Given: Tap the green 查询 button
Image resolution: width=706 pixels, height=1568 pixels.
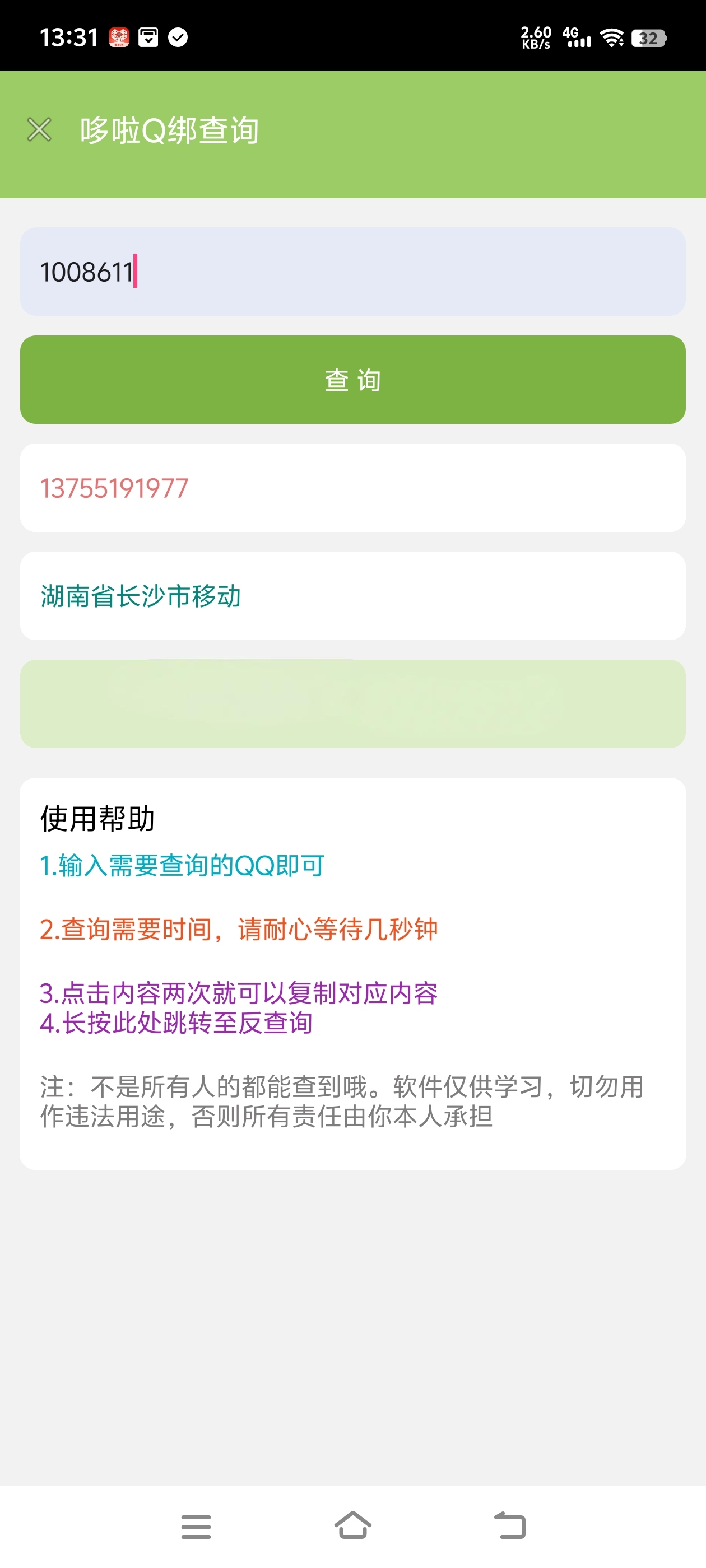Looking at the screenshot, I should (x=352, y=380).
